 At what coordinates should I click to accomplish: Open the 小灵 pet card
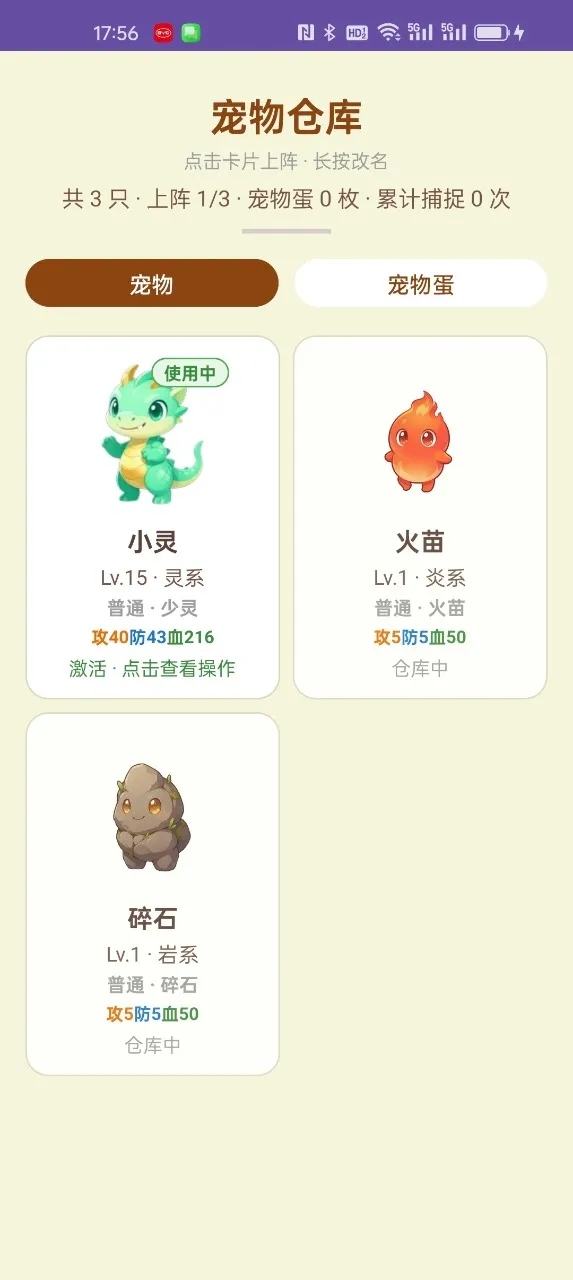(x=152, y=517)
